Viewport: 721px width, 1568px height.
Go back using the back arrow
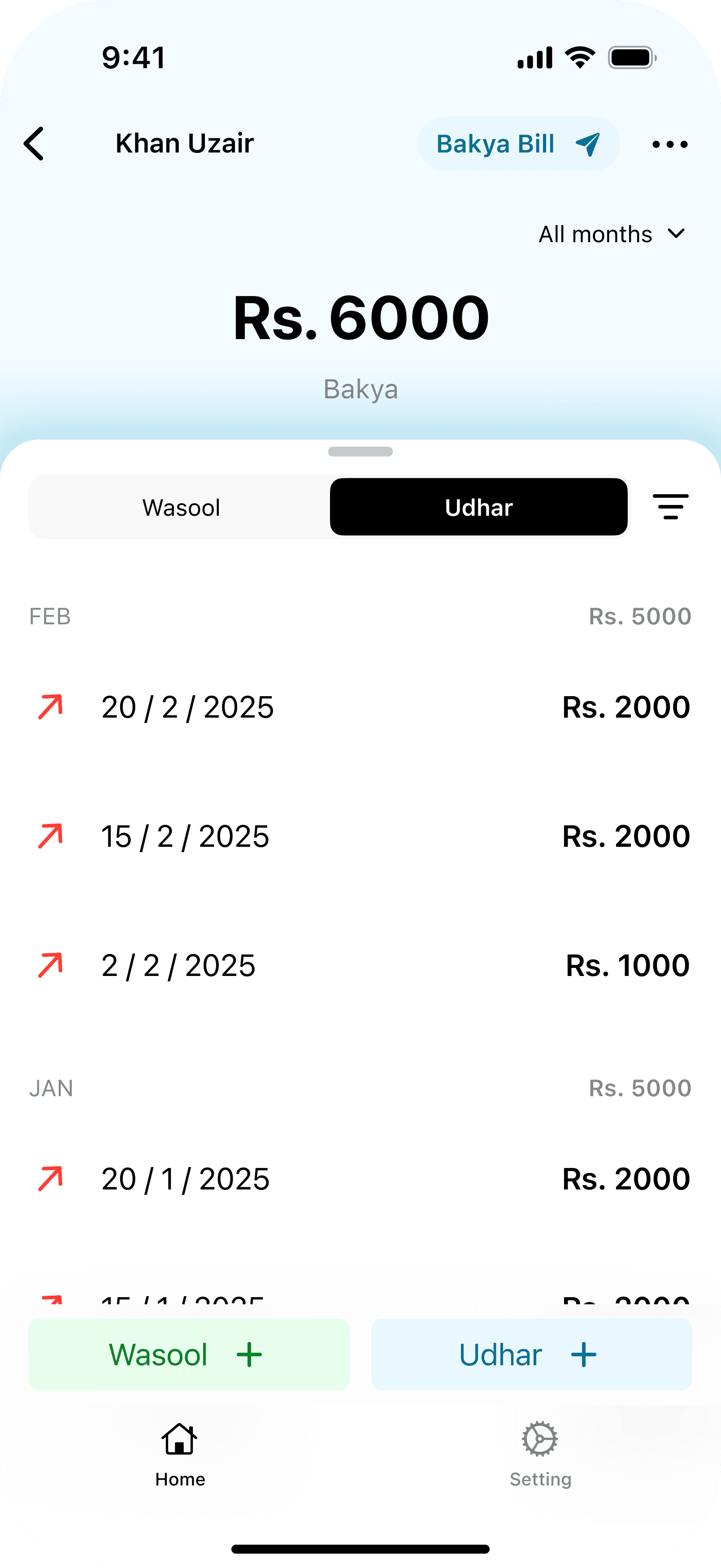click(34, 144)
